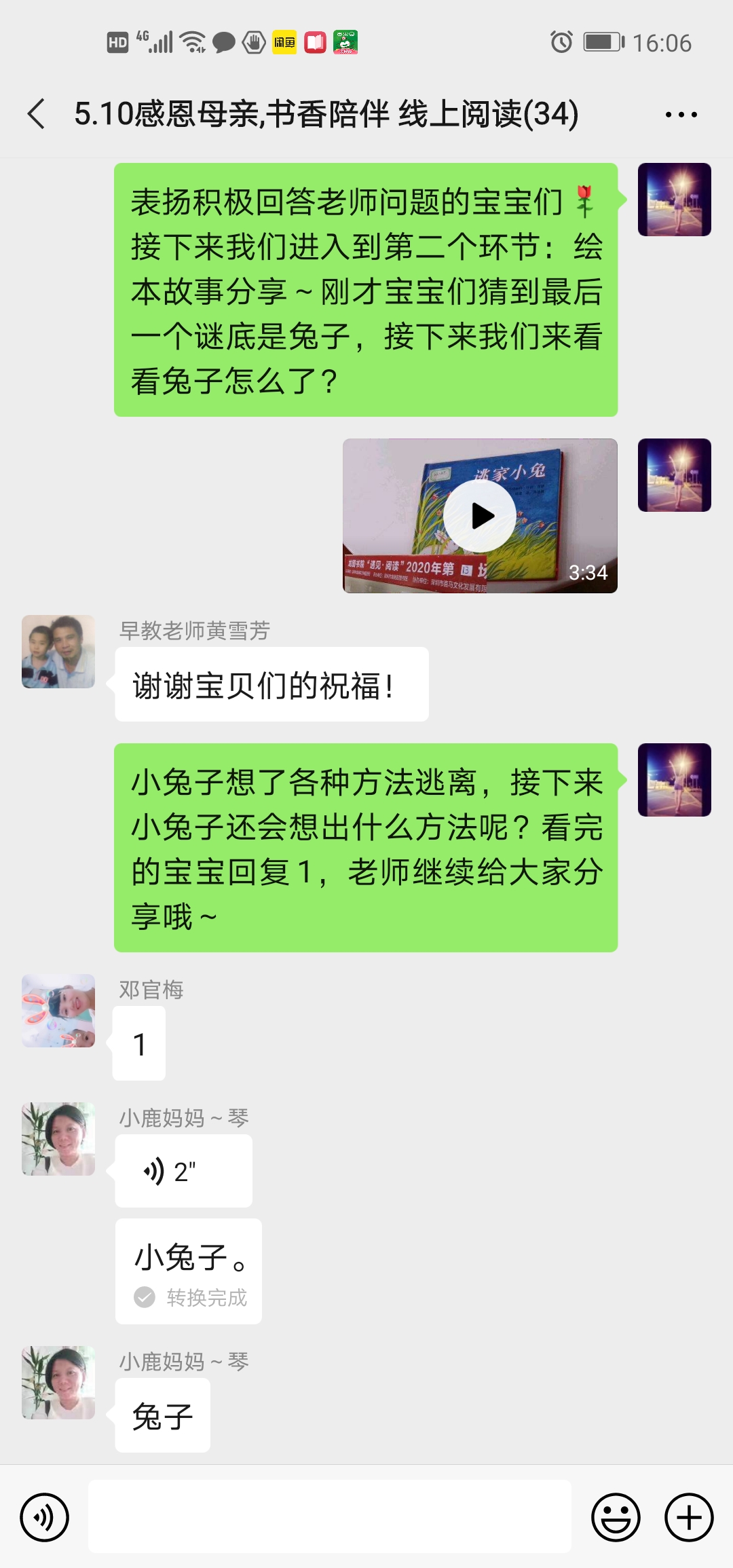Tap the message text field

[329, 1517]
